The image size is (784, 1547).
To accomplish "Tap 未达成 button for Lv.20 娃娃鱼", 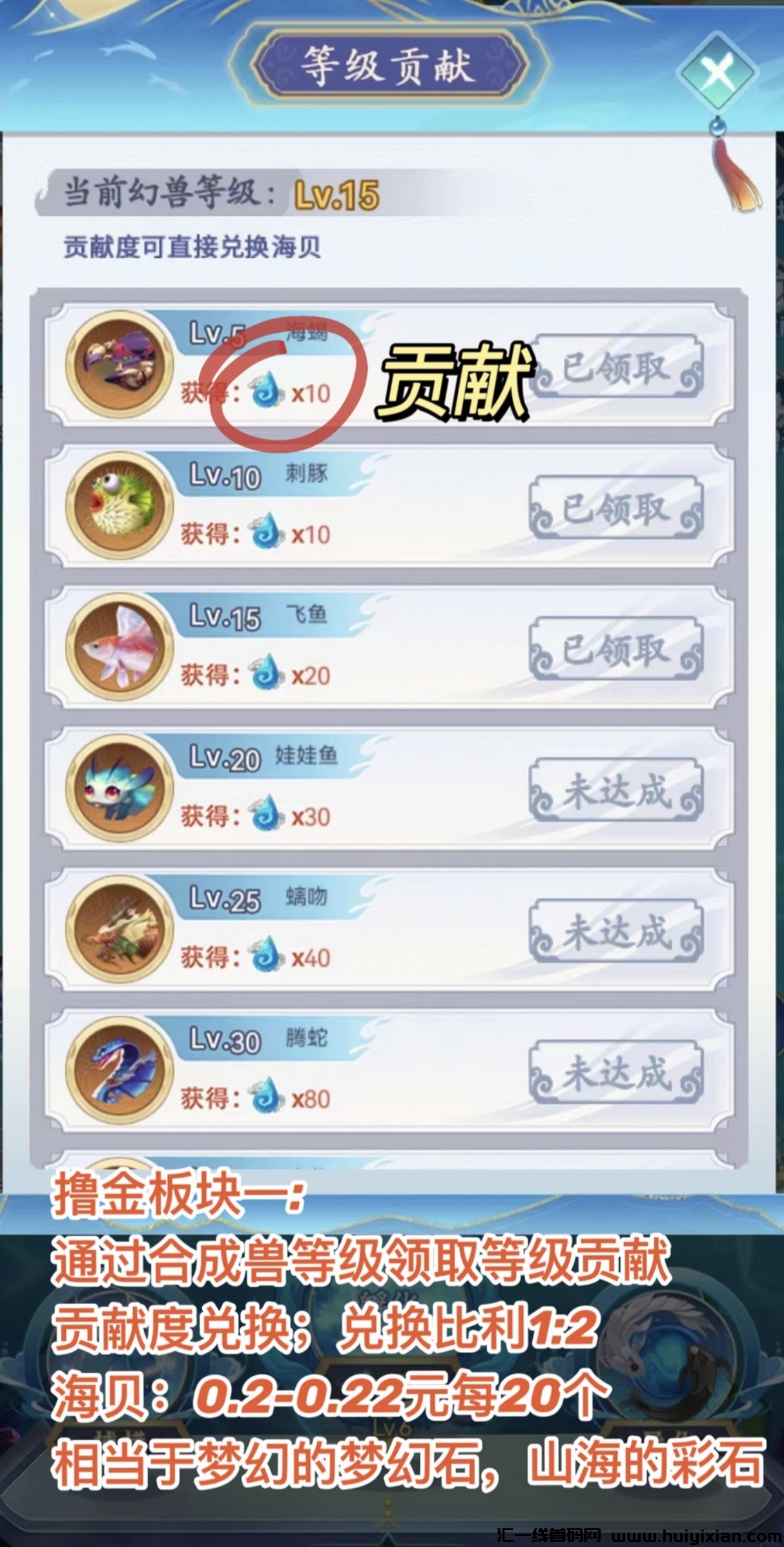I will (x=615, y=791).
